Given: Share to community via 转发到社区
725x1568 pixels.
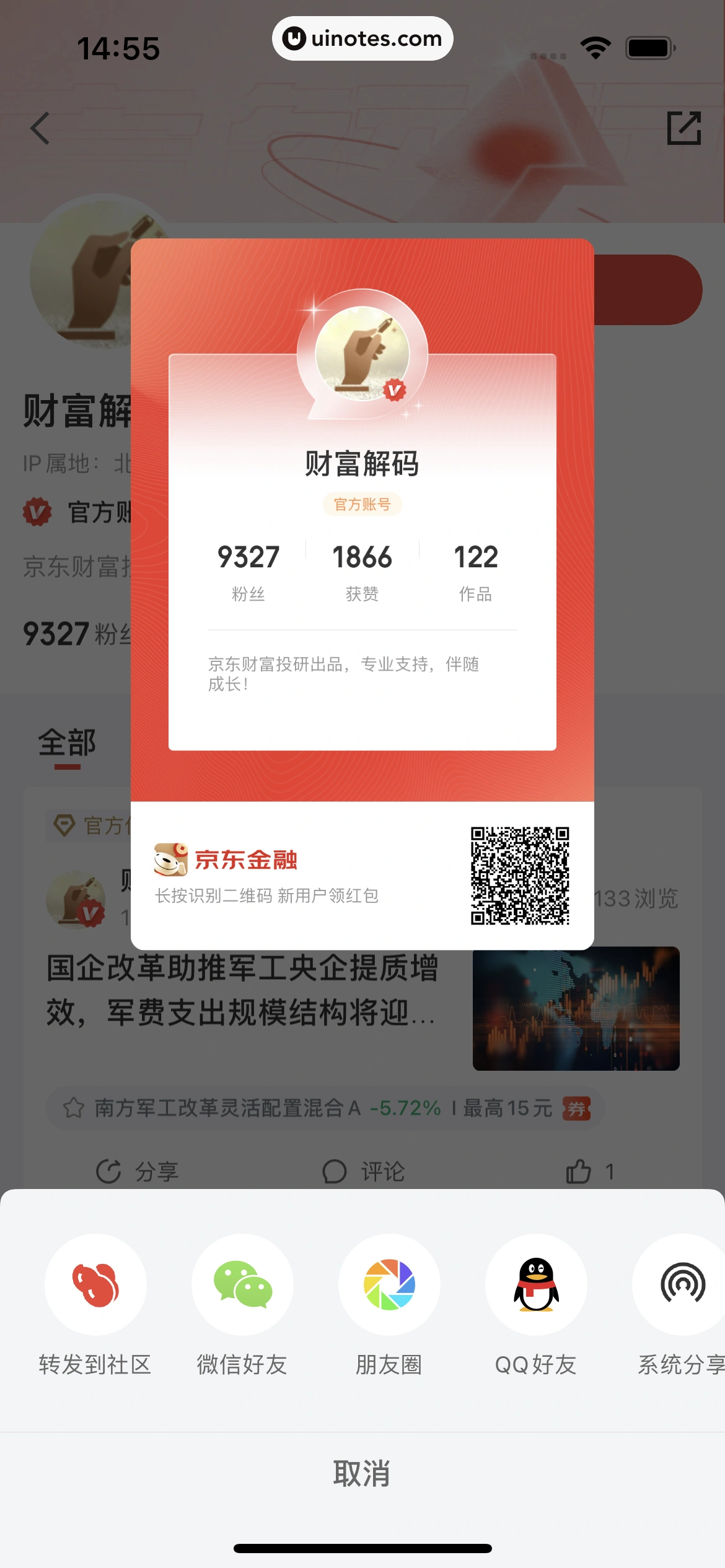Looking at the screenshot, I should (x=95, y=1285).
